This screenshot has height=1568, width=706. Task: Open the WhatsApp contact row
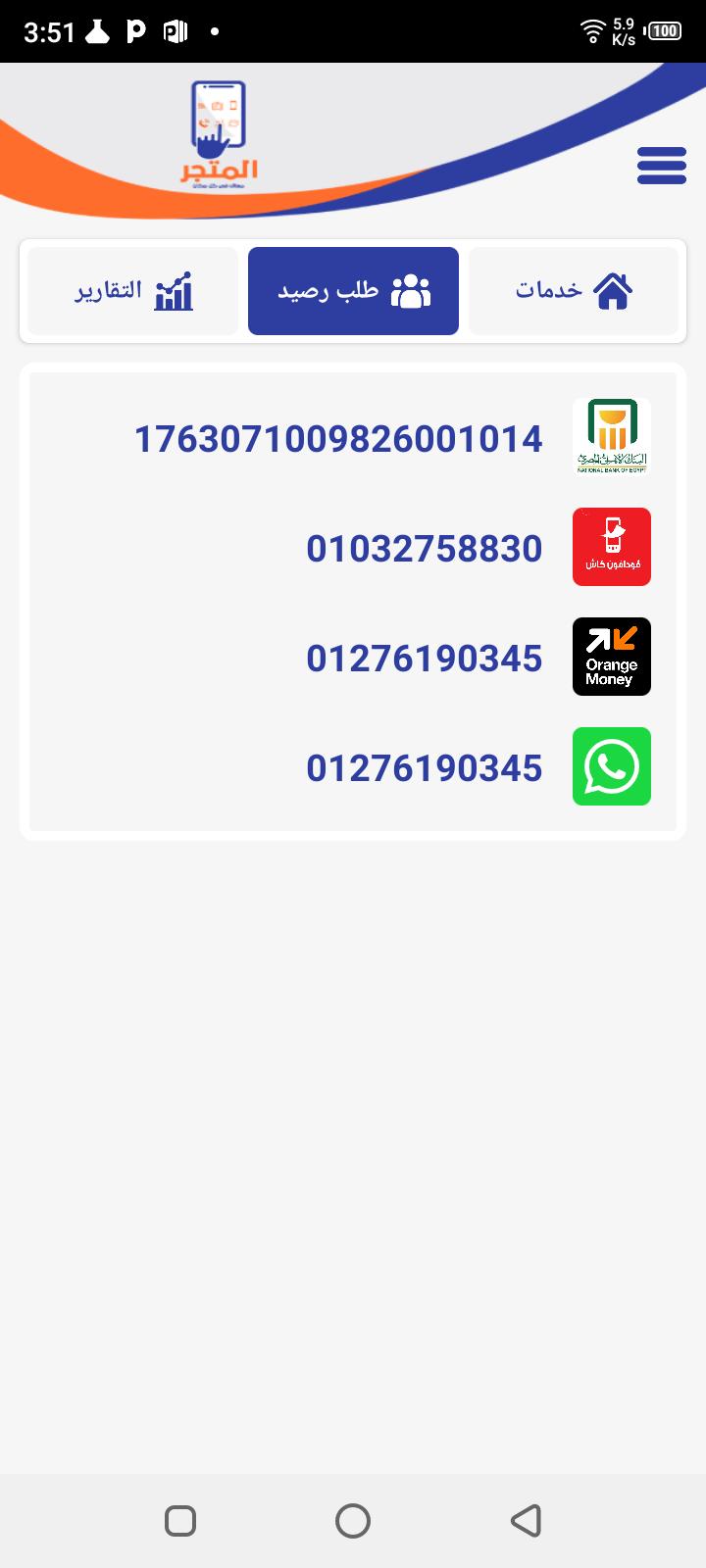353,766
